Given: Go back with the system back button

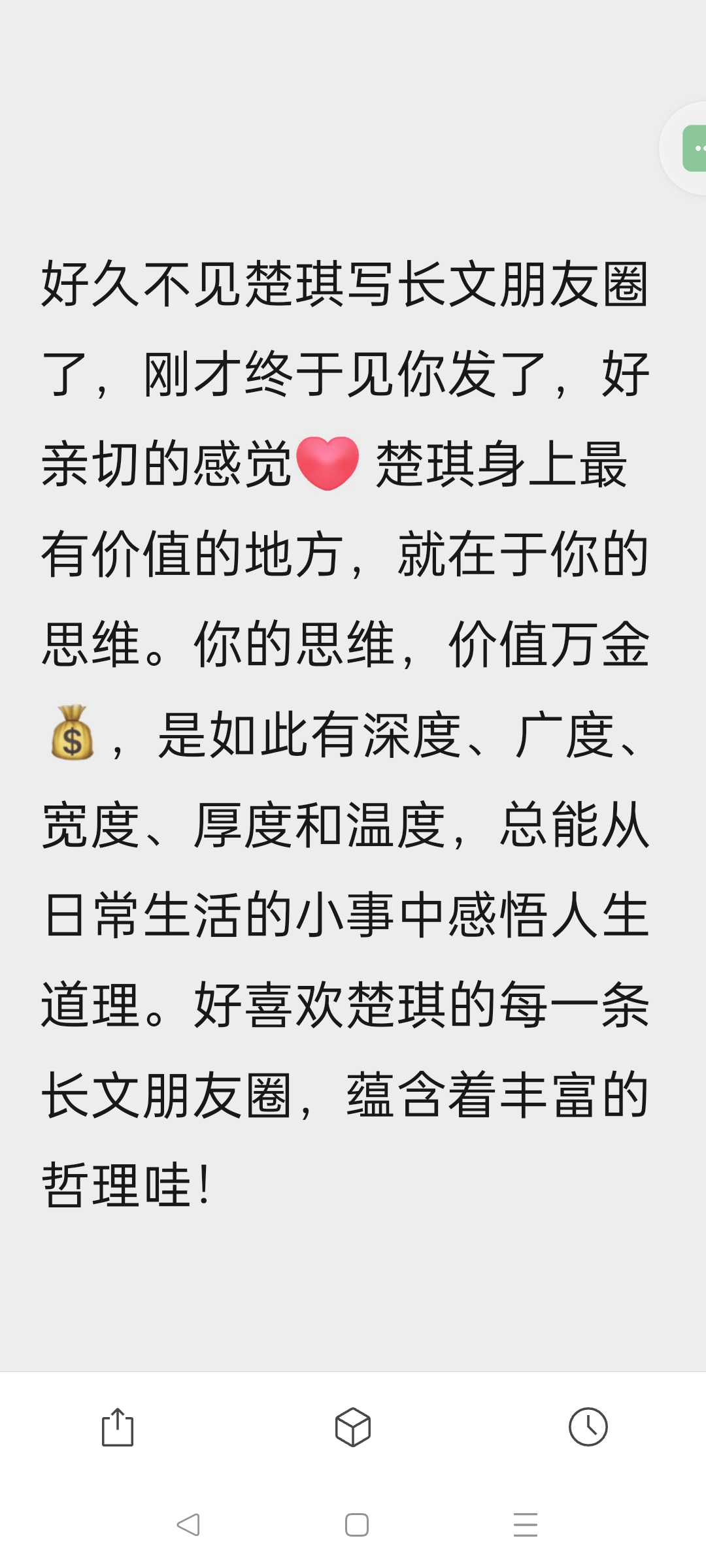Looking at the screenshot, I should (188, 1525).
